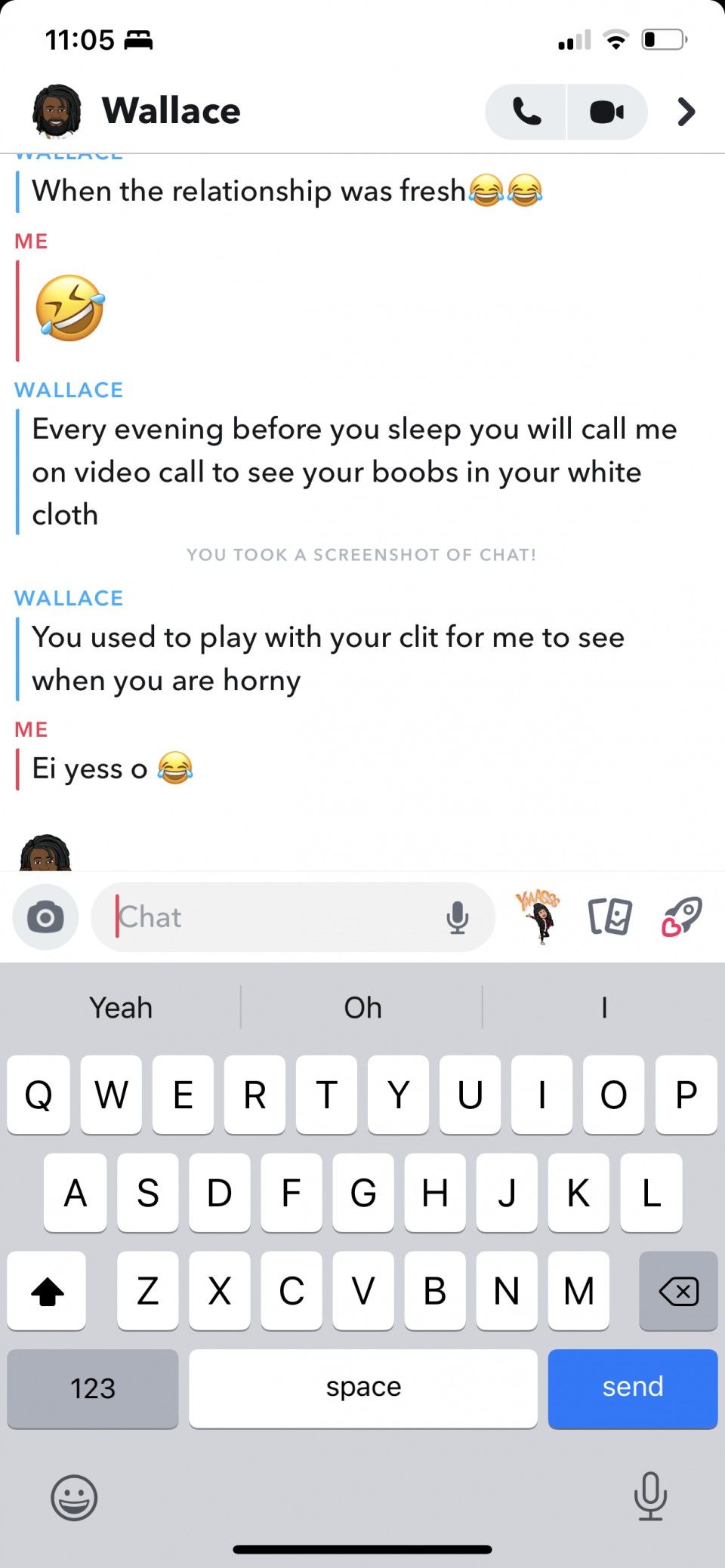Switch the keyboard to numbers with 123
This screenshot has width=725, height=1568.
[93, 1388]
